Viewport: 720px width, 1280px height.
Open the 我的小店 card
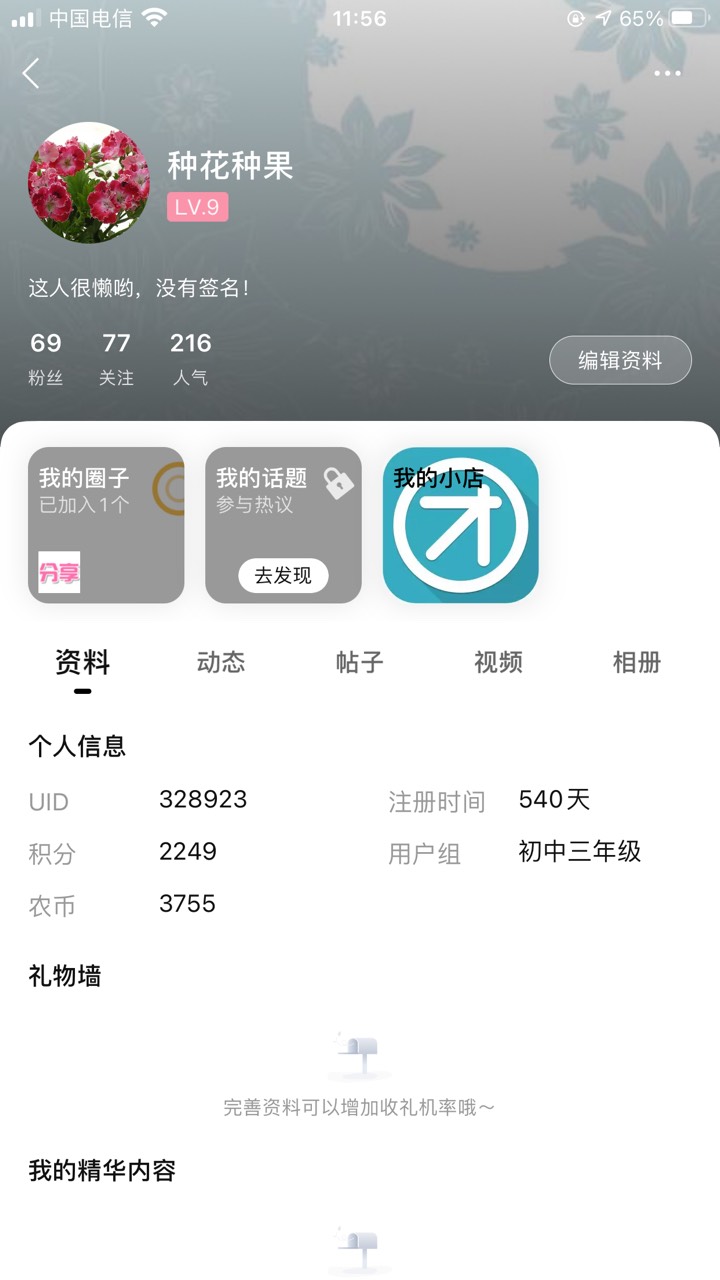pyautogui.click(x=461, y=525)
